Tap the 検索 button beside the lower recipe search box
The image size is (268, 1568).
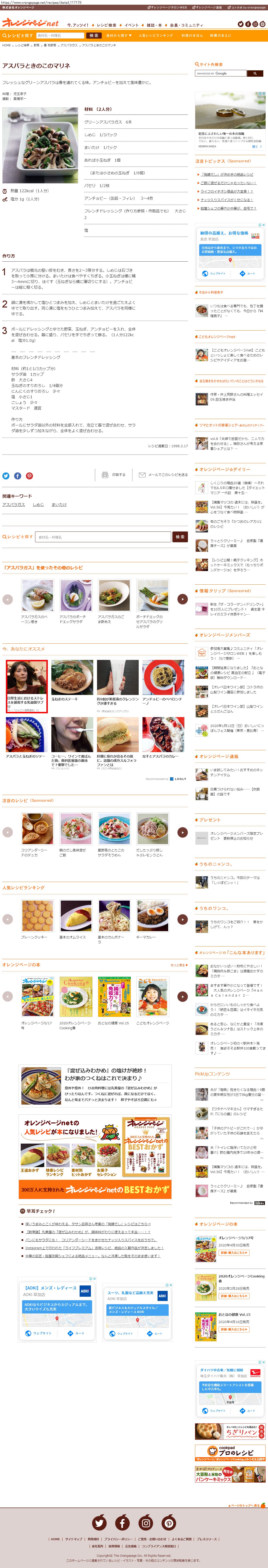point(180,537)
